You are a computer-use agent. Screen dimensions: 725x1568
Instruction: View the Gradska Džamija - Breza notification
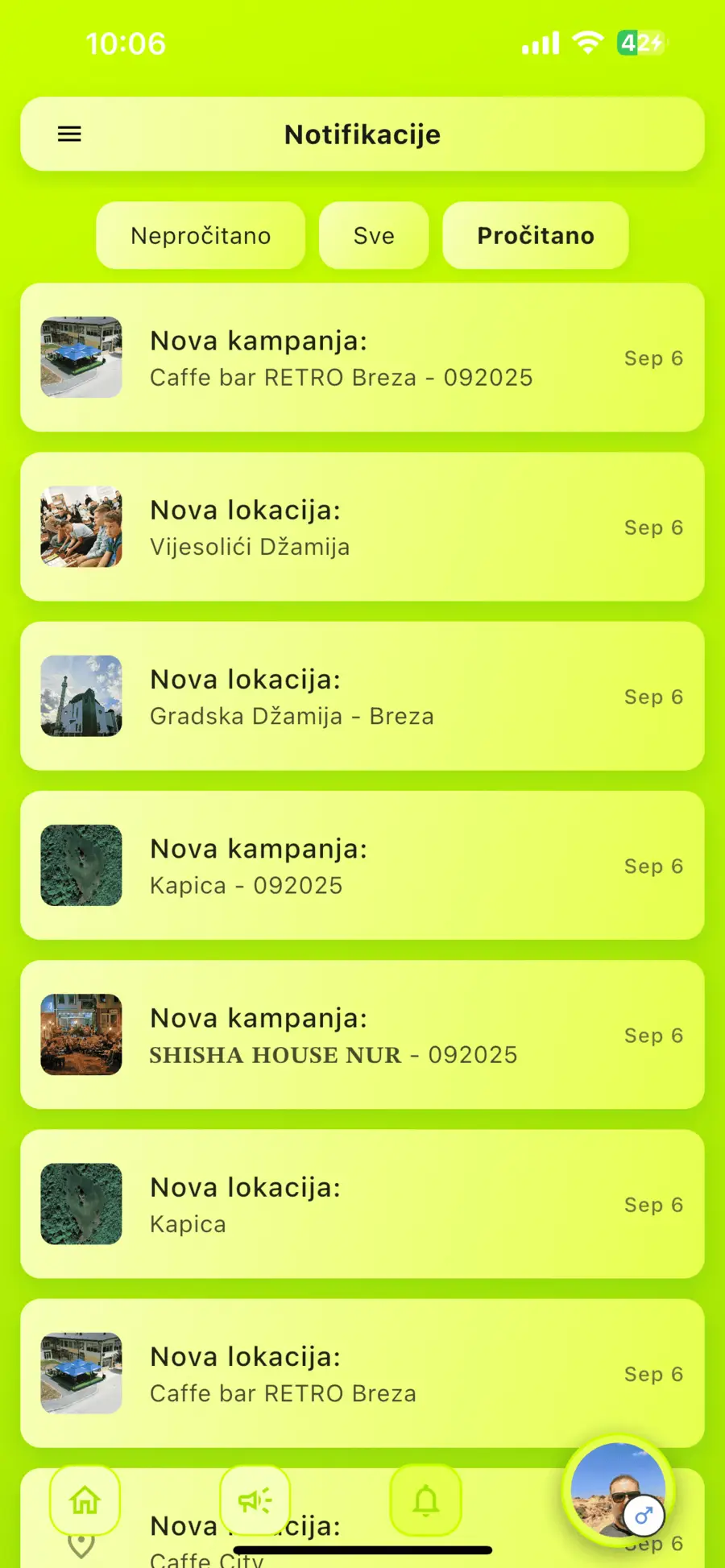362,696
